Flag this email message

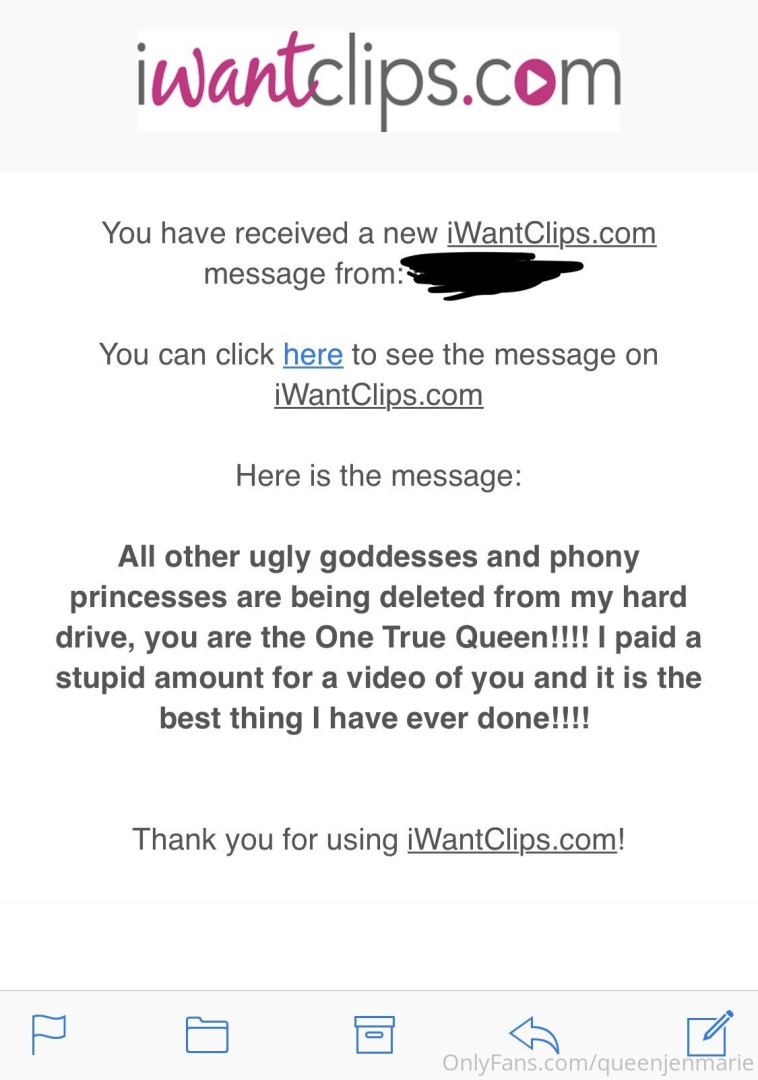[49, 1033]
